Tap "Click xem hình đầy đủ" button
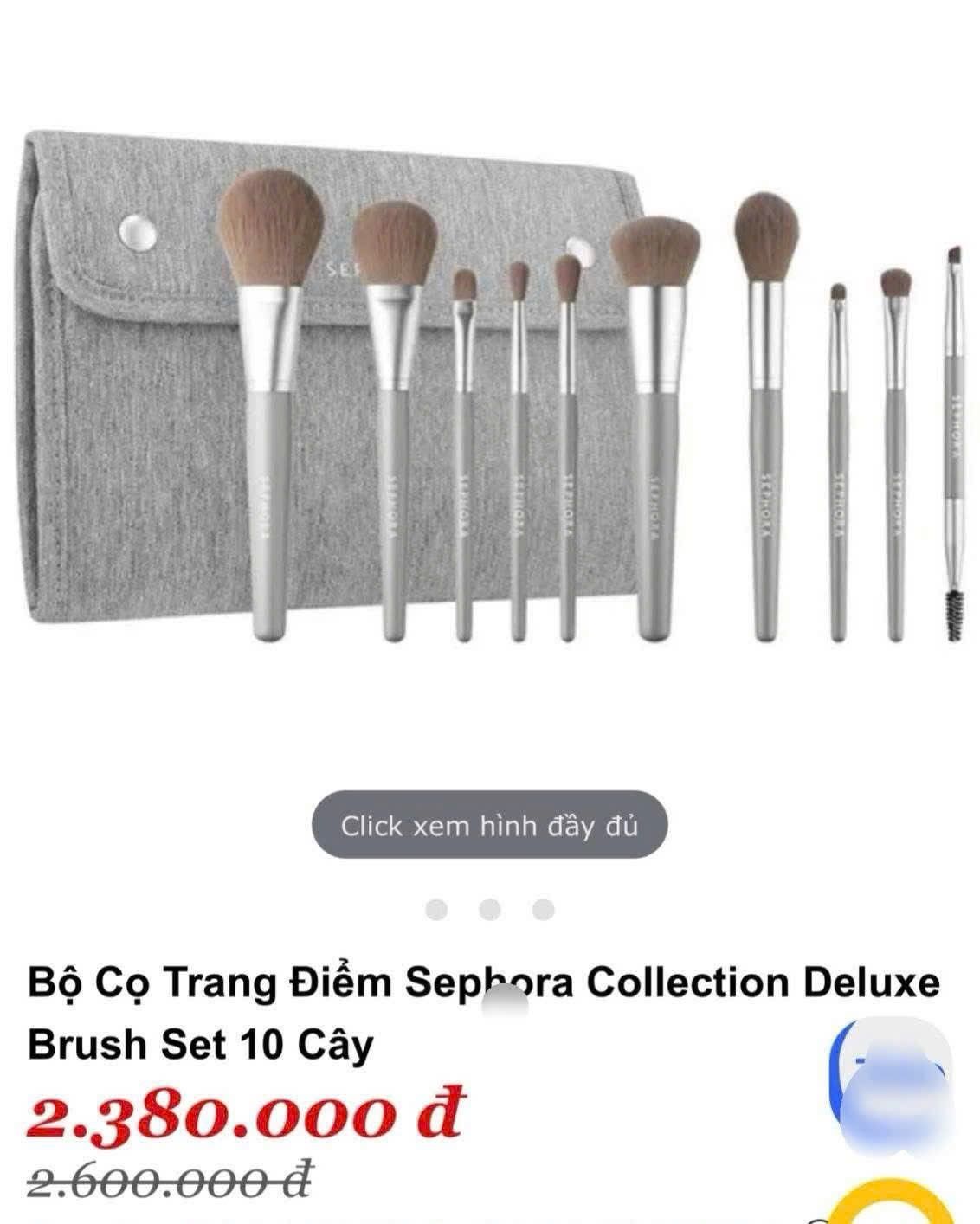The image size is (980, 1224). (489, 825)
